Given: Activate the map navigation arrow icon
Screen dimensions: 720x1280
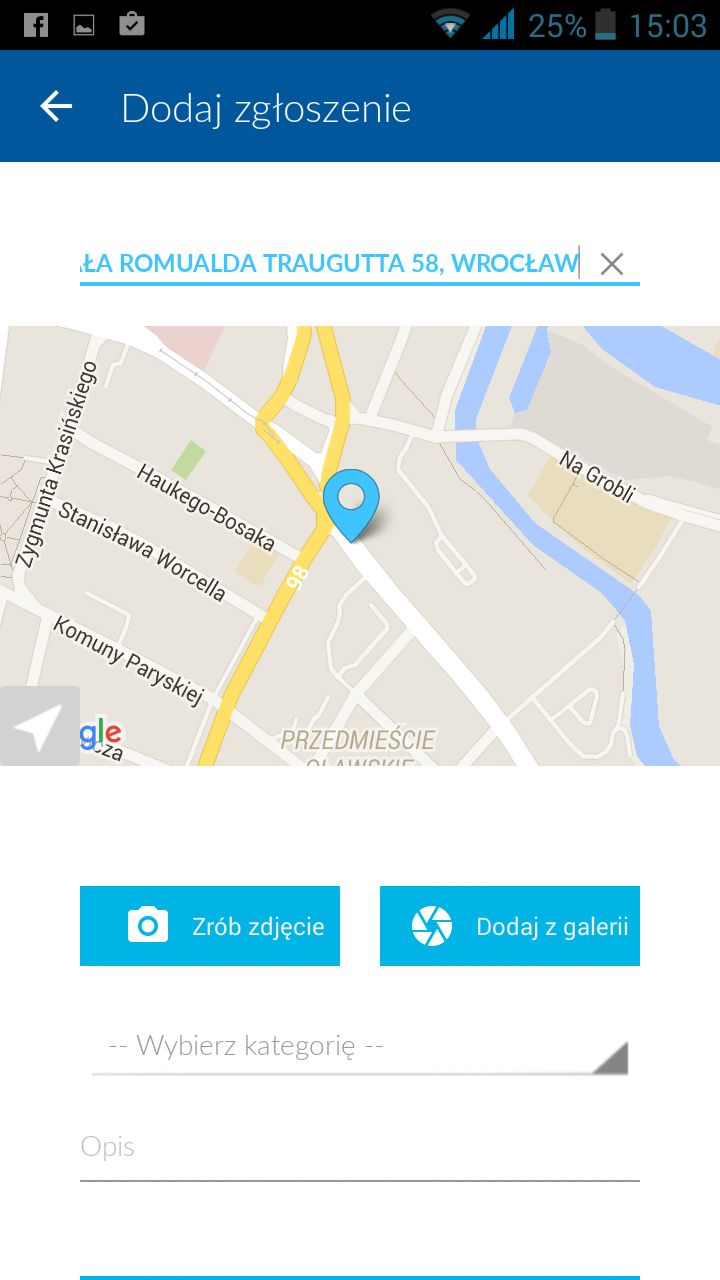Looking at the screenshot, I should [38, 725].
